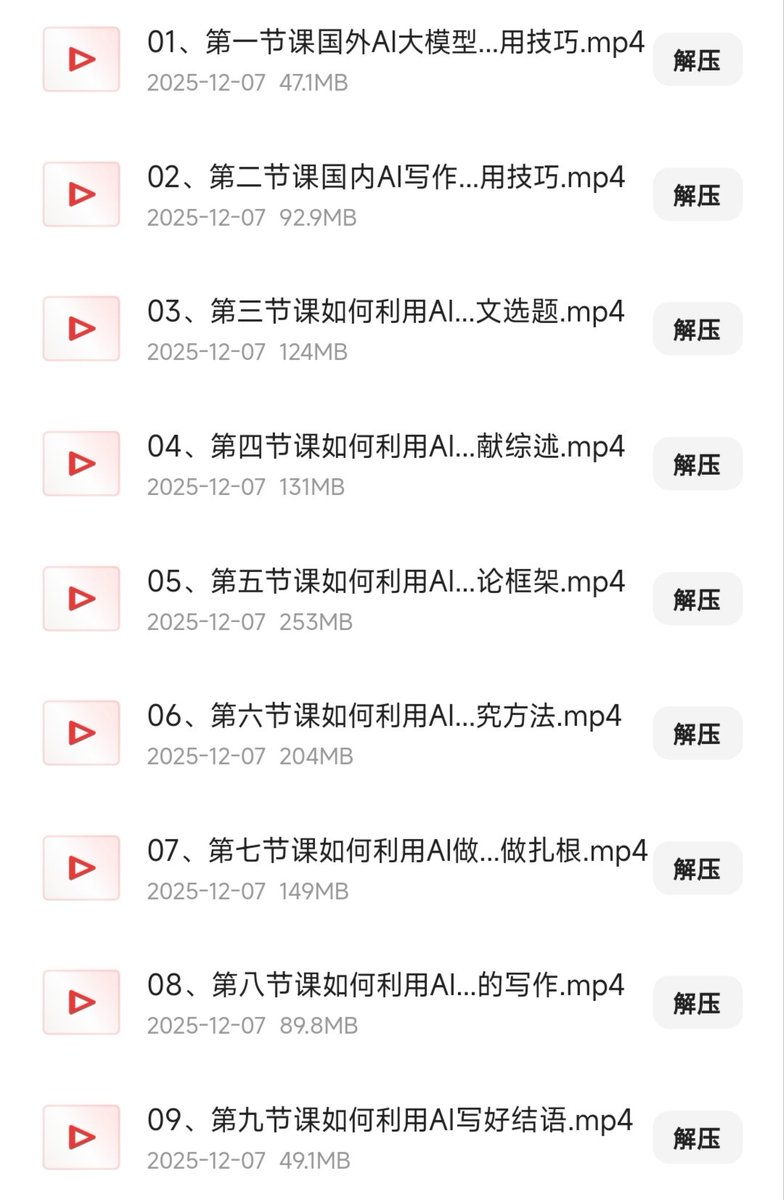Open the 06 第六节课 究方法 video file
The width and height of the screenshot is (784, 1200).
click(384, 717)
